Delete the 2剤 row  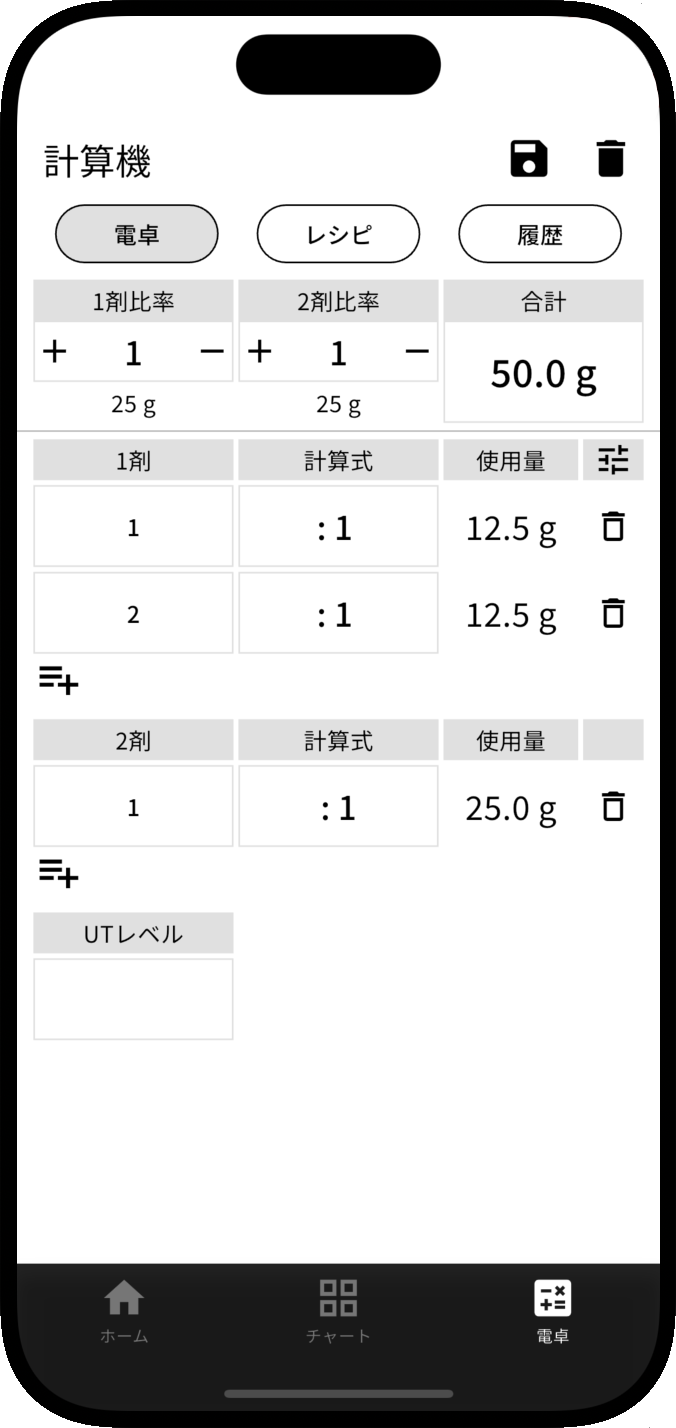click(613, 806)
